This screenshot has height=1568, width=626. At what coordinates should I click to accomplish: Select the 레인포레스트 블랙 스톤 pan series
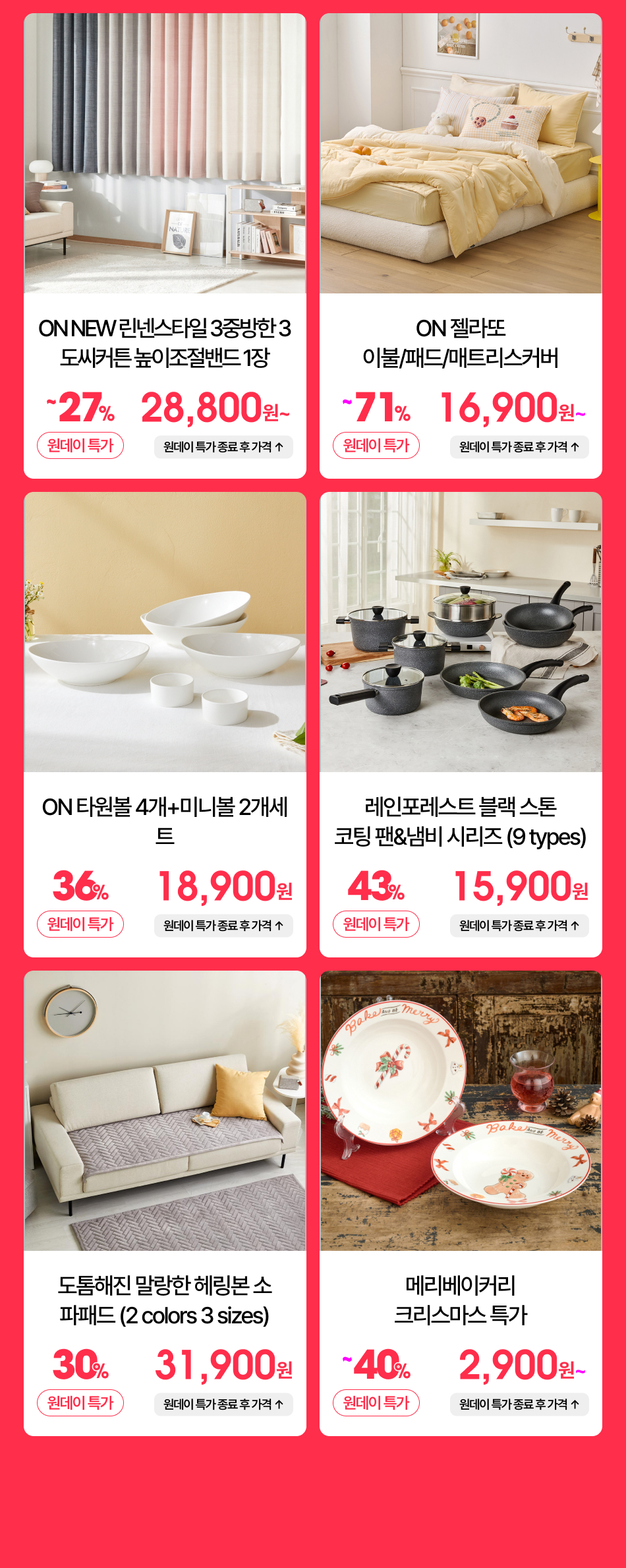point(461,724)
